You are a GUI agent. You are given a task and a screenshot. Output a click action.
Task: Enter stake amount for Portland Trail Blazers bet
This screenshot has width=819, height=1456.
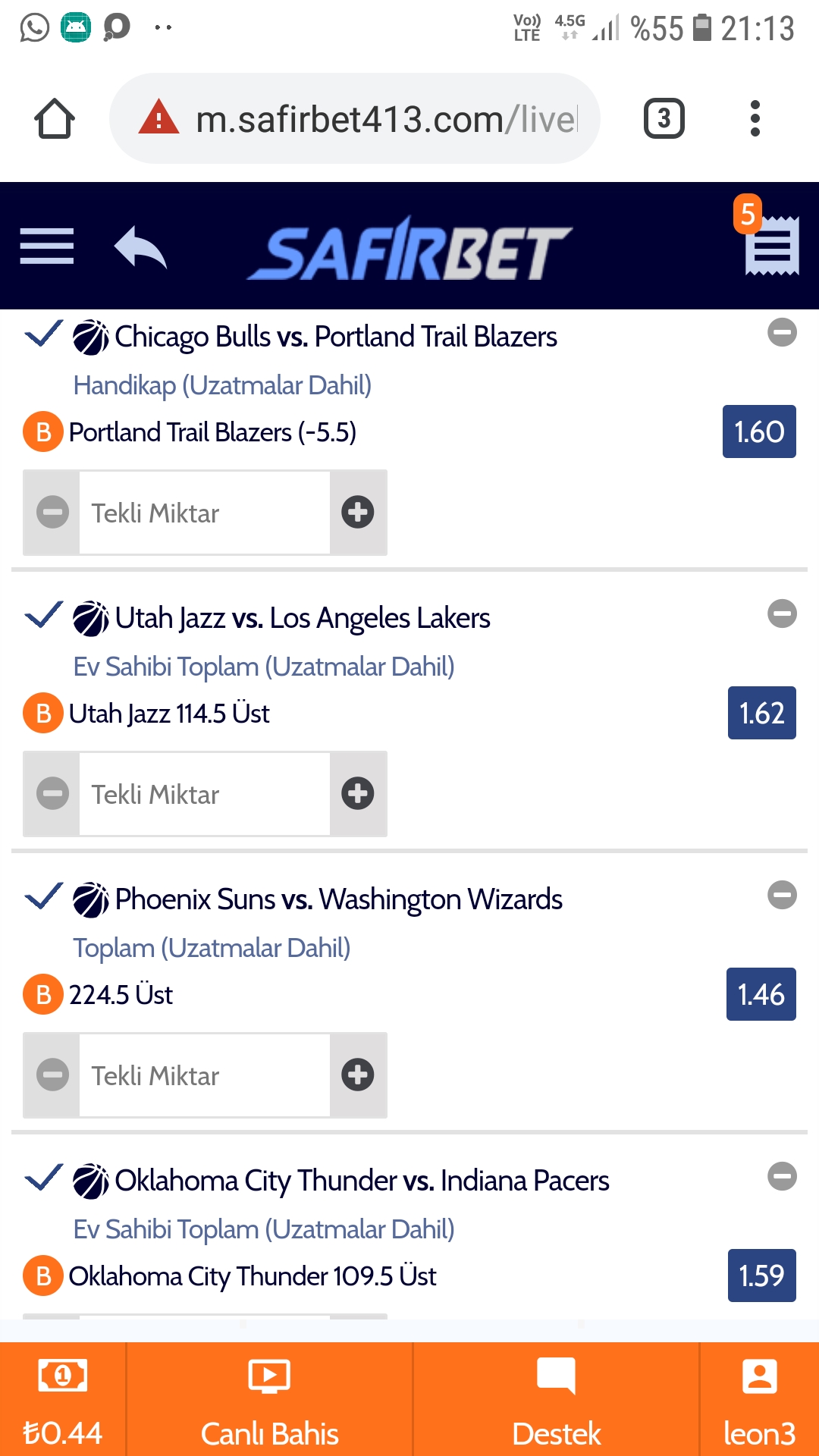(x=205, y=513)
